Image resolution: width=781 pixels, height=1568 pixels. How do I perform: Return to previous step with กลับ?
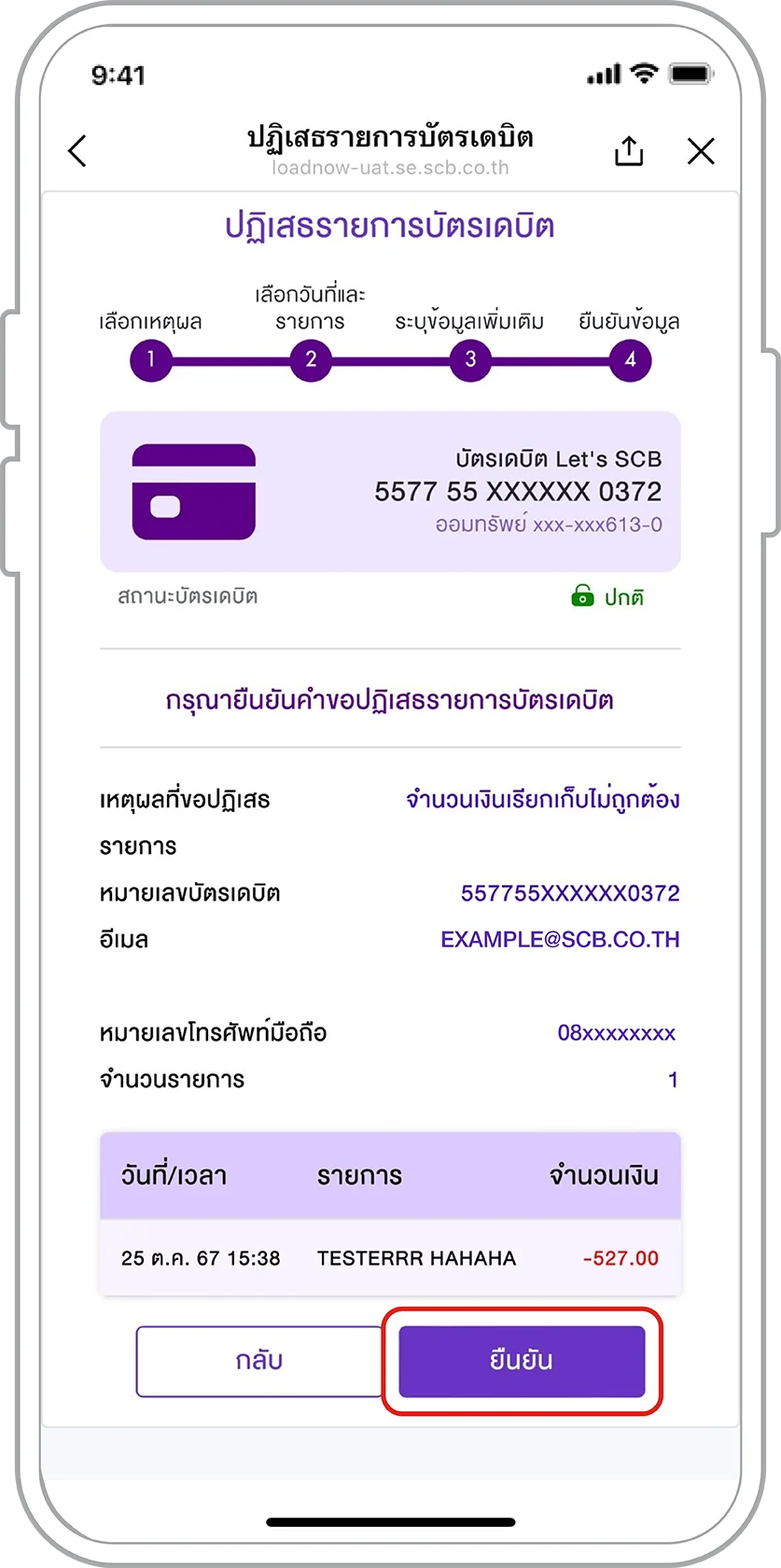[x=258, y=1361]
